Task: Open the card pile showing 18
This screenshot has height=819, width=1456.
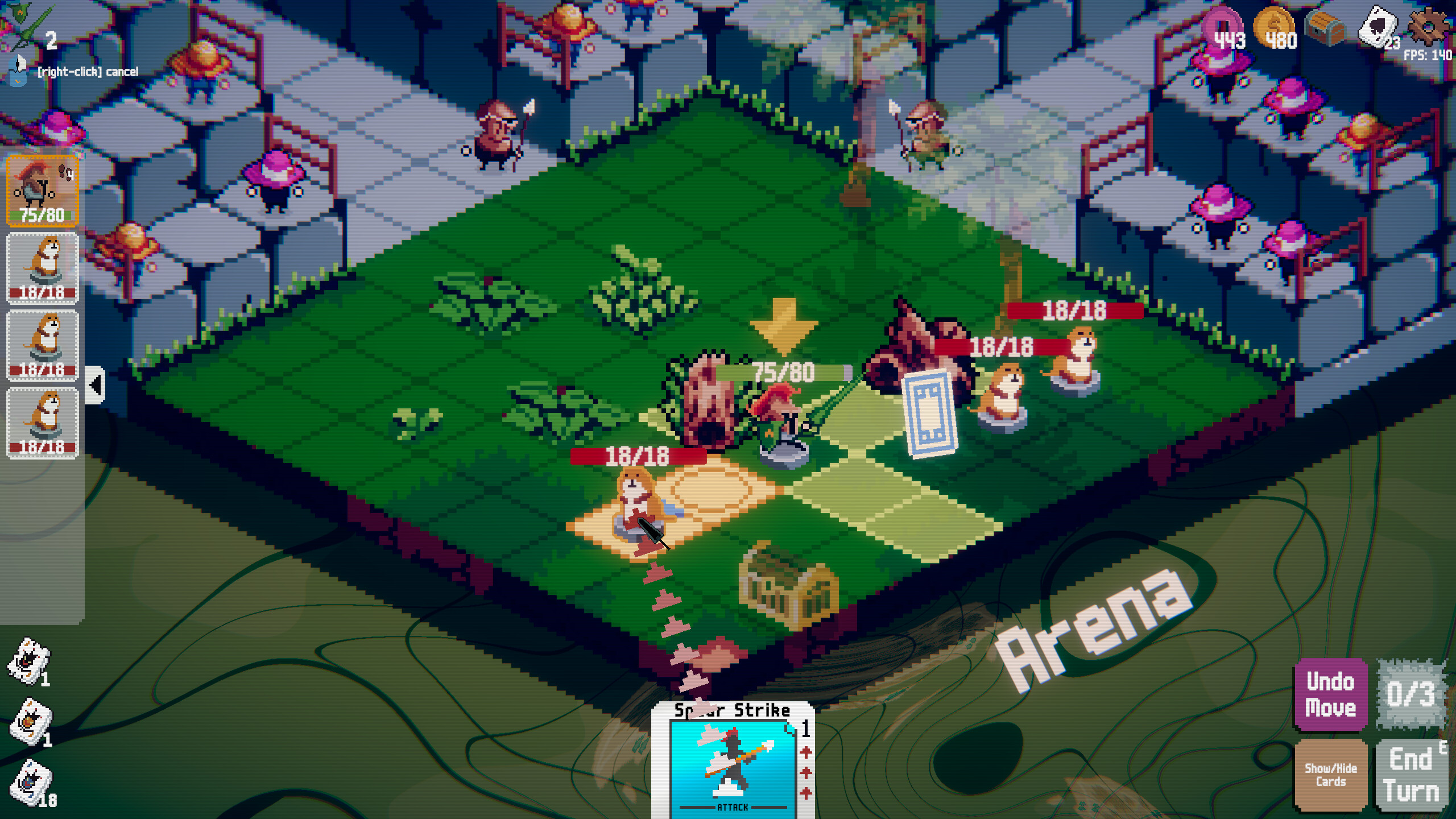Action: [x=32, y=784]
